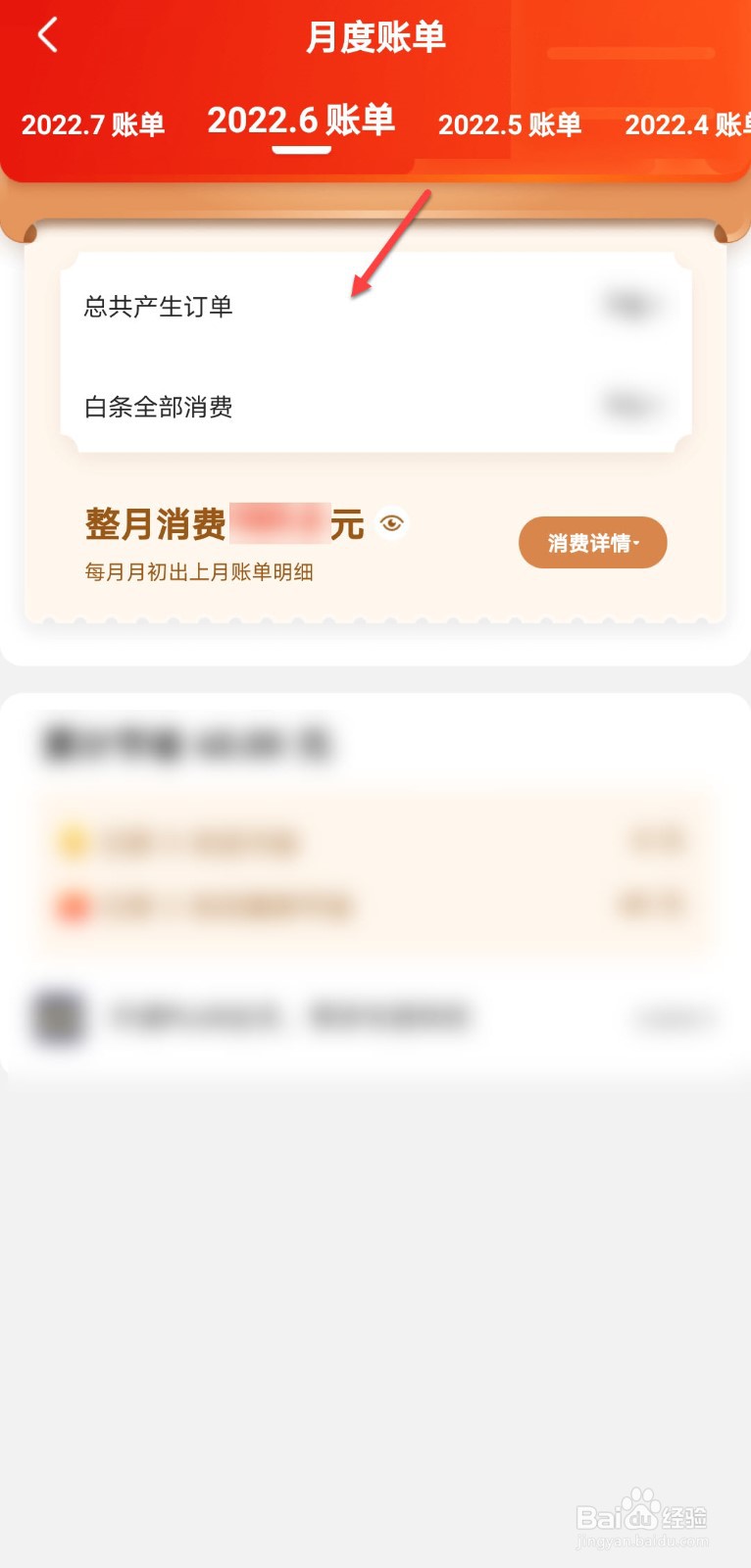
Task: Switch to the 2022.5 账单 tab
Action: pos(510,123)
